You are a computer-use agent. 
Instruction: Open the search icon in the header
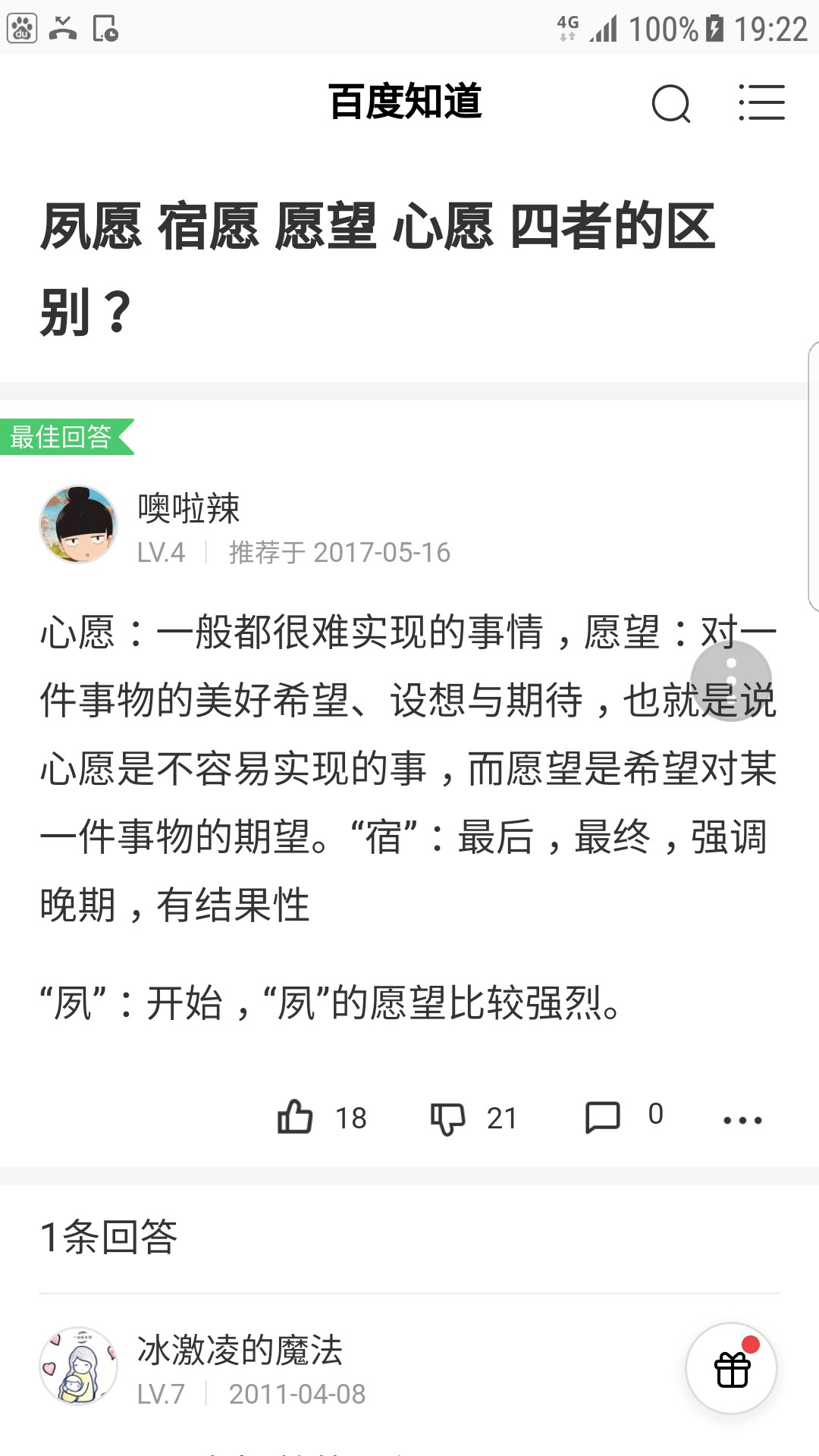[671, 103]
